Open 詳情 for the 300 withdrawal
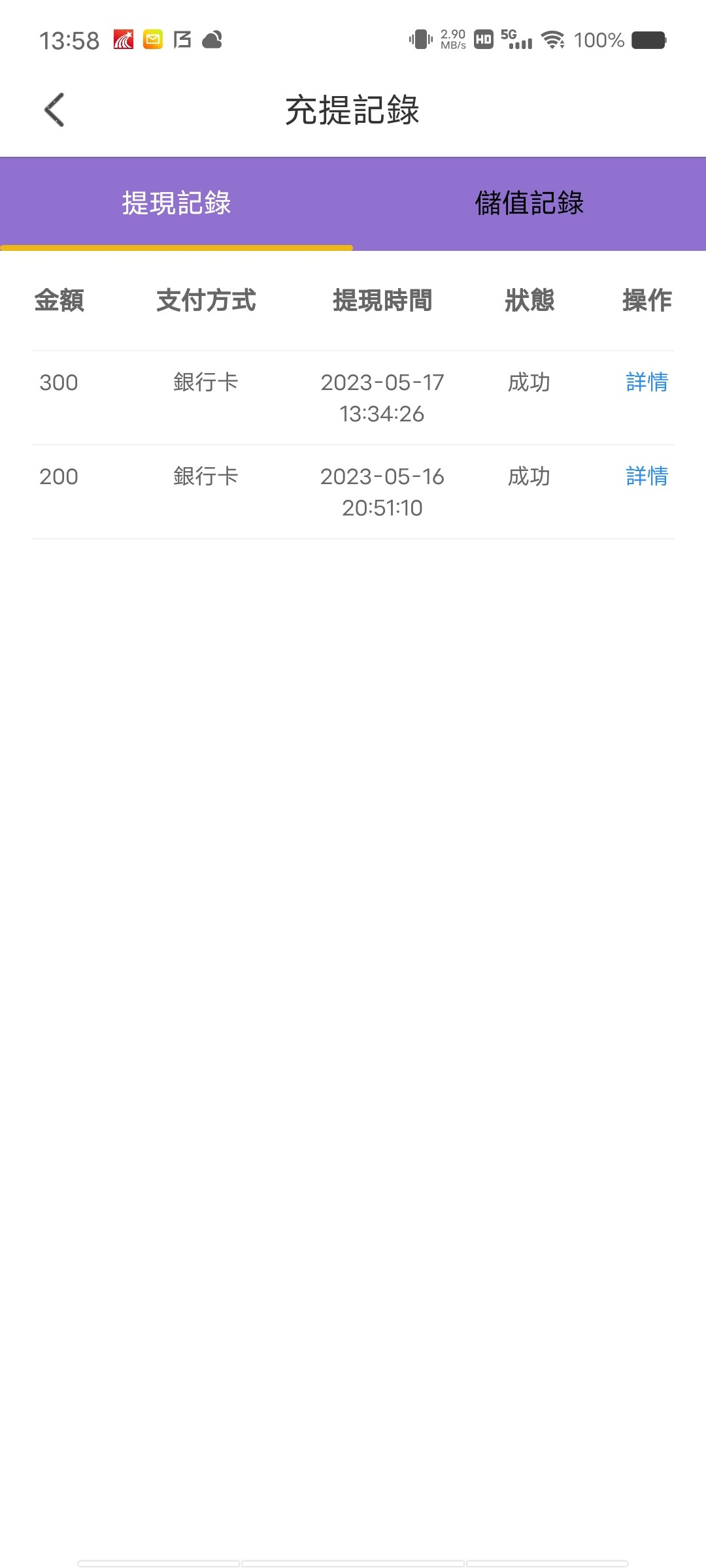The image size is (706, 1568). pyautogui.click(x=645, y=383)
